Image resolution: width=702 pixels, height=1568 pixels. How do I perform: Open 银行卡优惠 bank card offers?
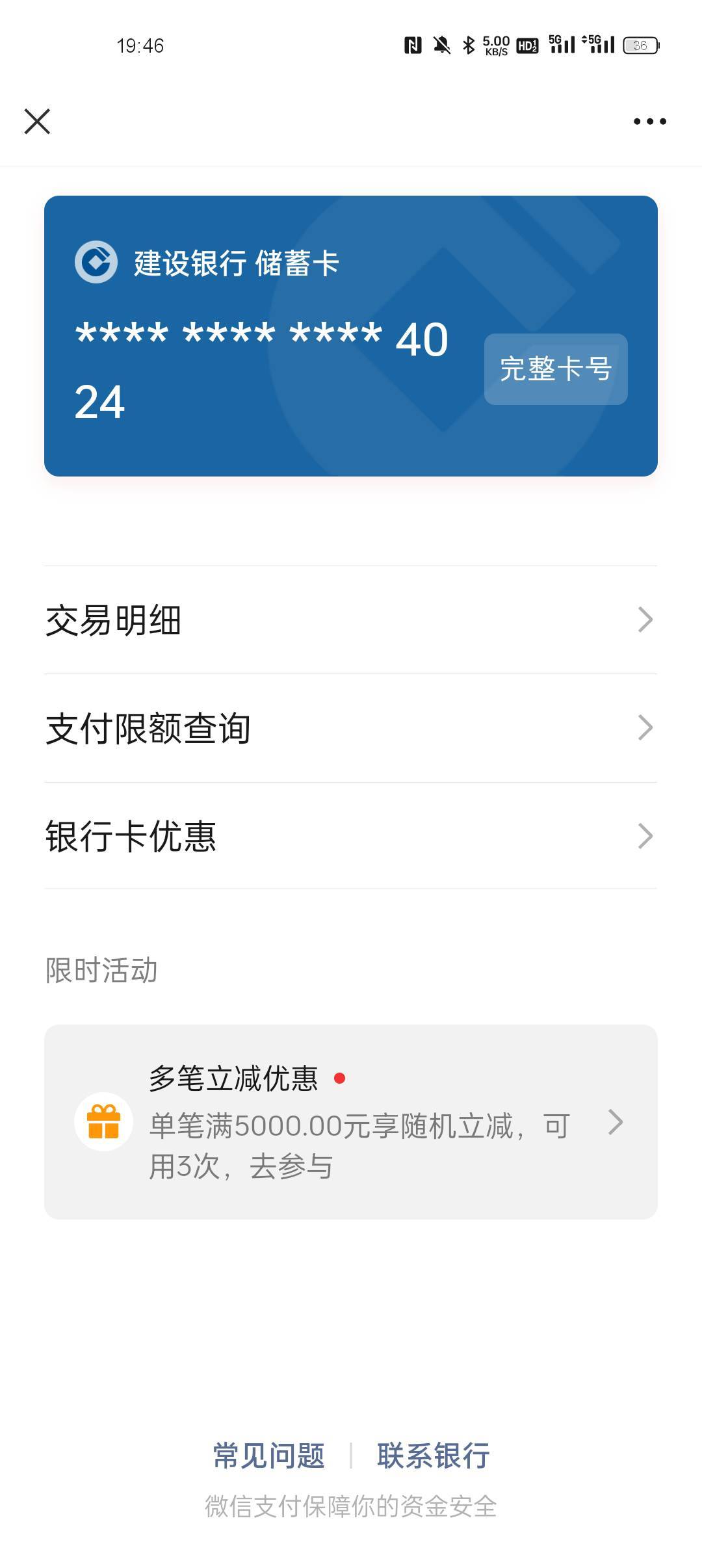(x=351, y=836)
